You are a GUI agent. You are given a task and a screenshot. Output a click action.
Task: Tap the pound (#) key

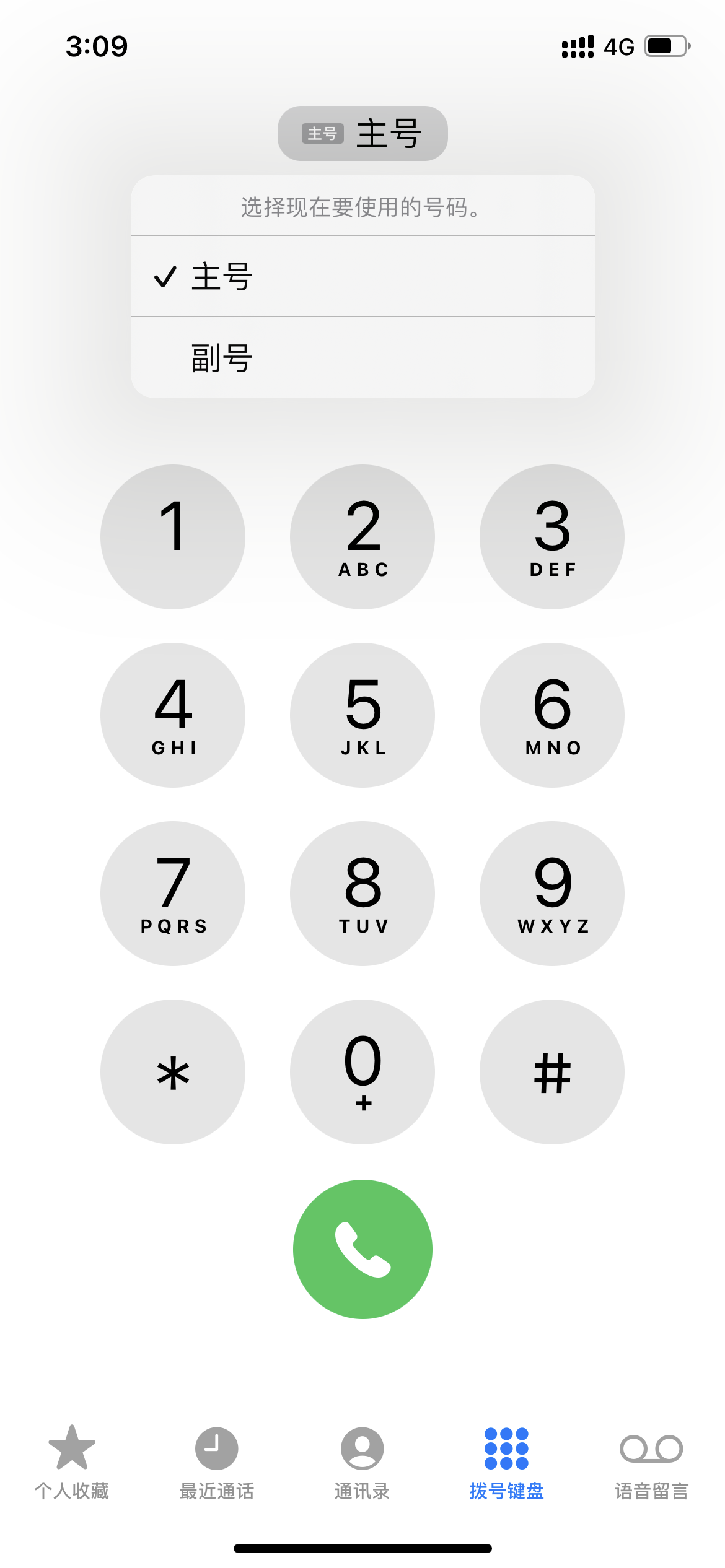coord(551,1071)
